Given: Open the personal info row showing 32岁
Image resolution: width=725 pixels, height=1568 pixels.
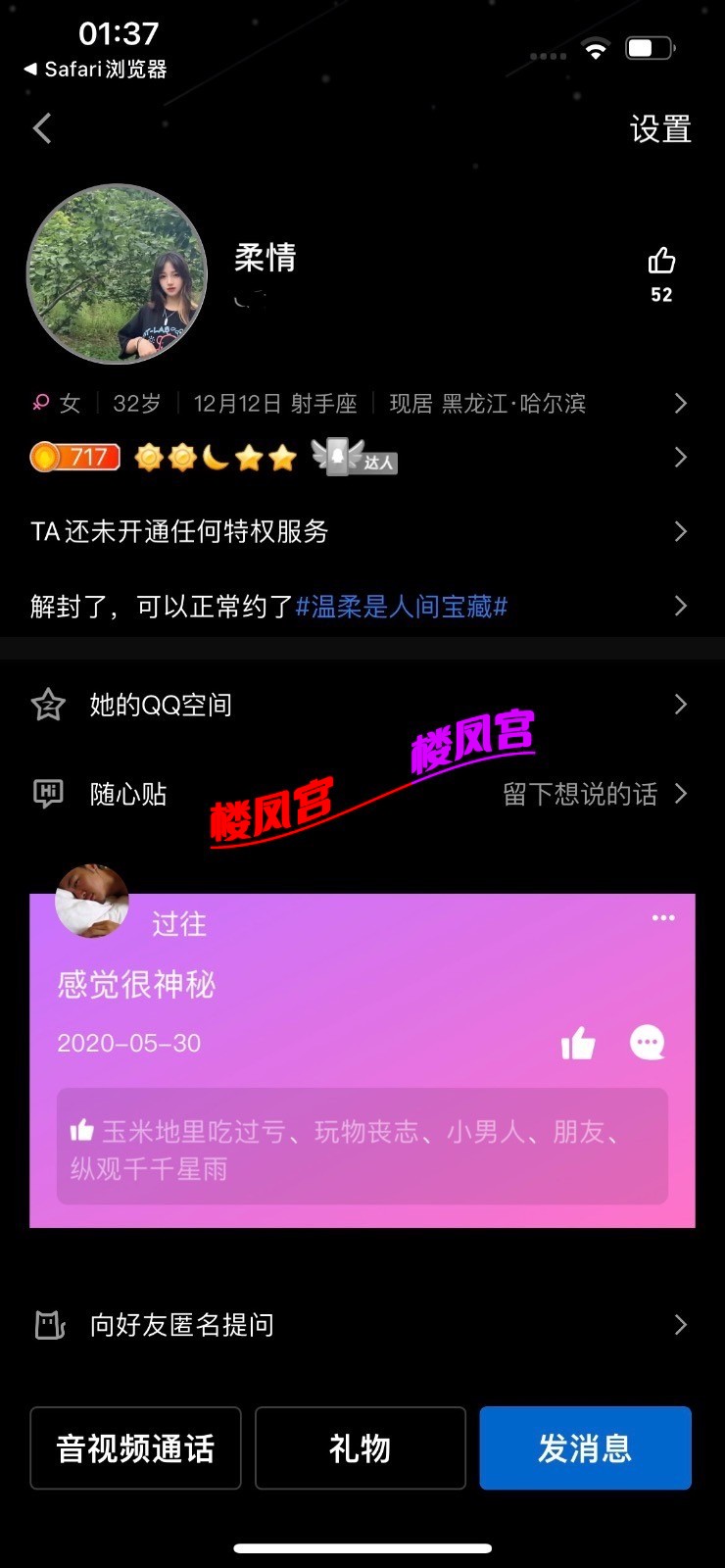Looking at the screenshot, I should tap(361, 404).
